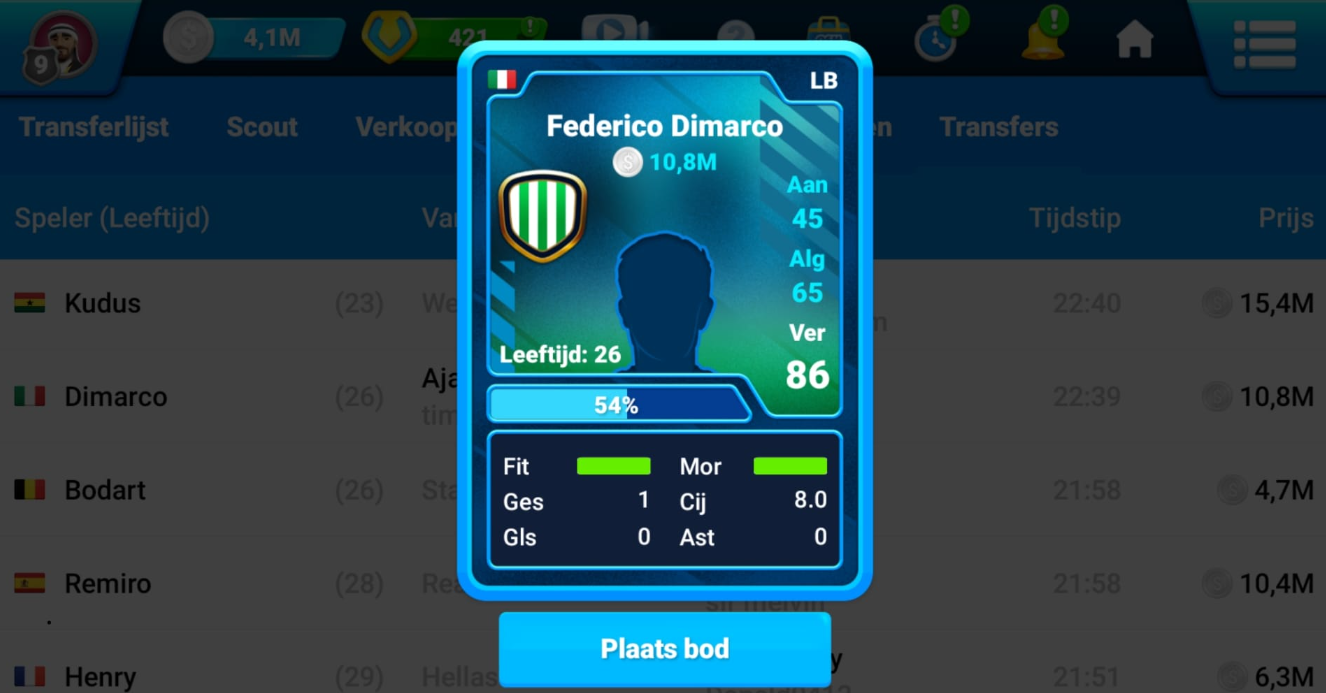Open the manager profile avatar
Viewport: 1326px width, 693px height.
[61, 45]
